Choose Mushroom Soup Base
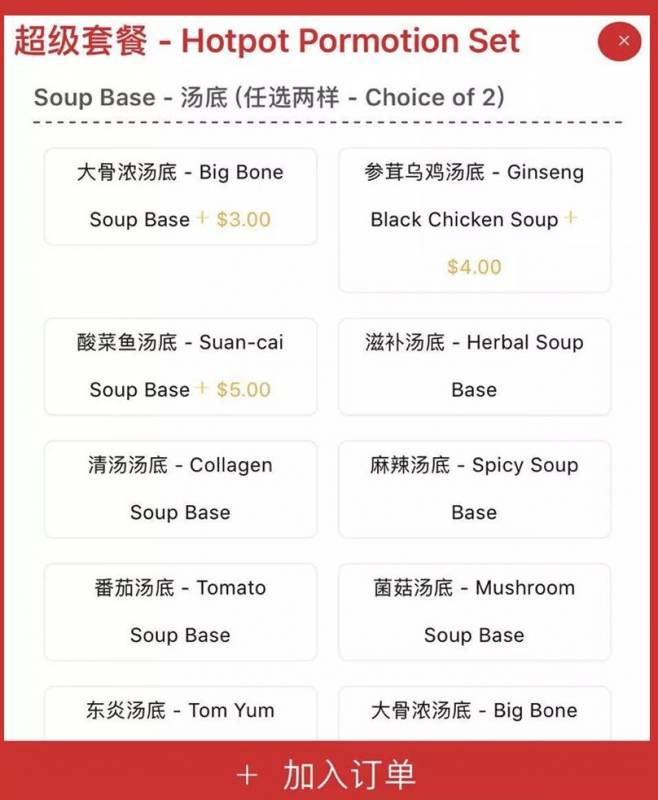658x800 pixels. (474, 611)
